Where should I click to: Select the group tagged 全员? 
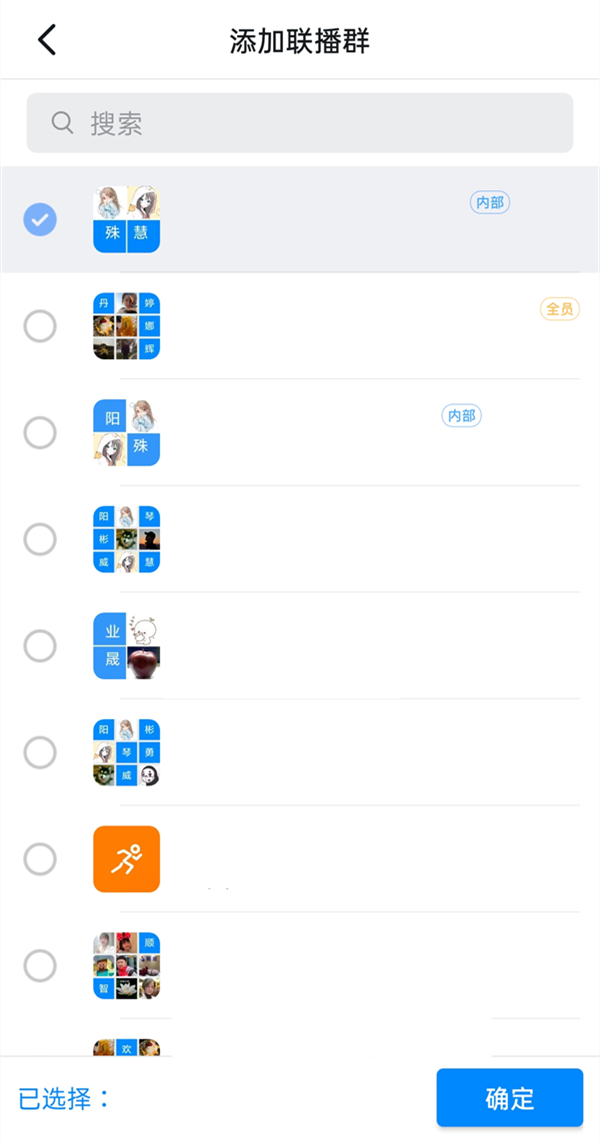pyautogui.click(x=40, y=326)
